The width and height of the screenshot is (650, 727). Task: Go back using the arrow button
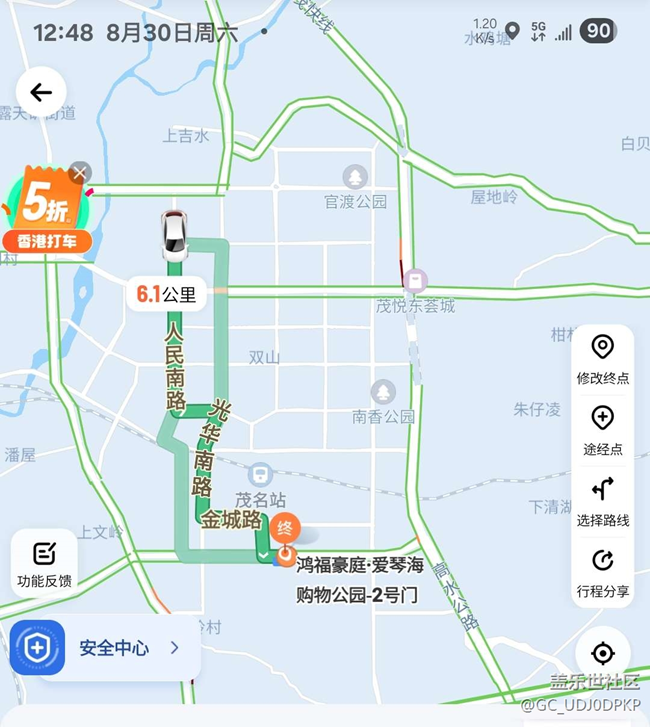click(x=41, y=93)
